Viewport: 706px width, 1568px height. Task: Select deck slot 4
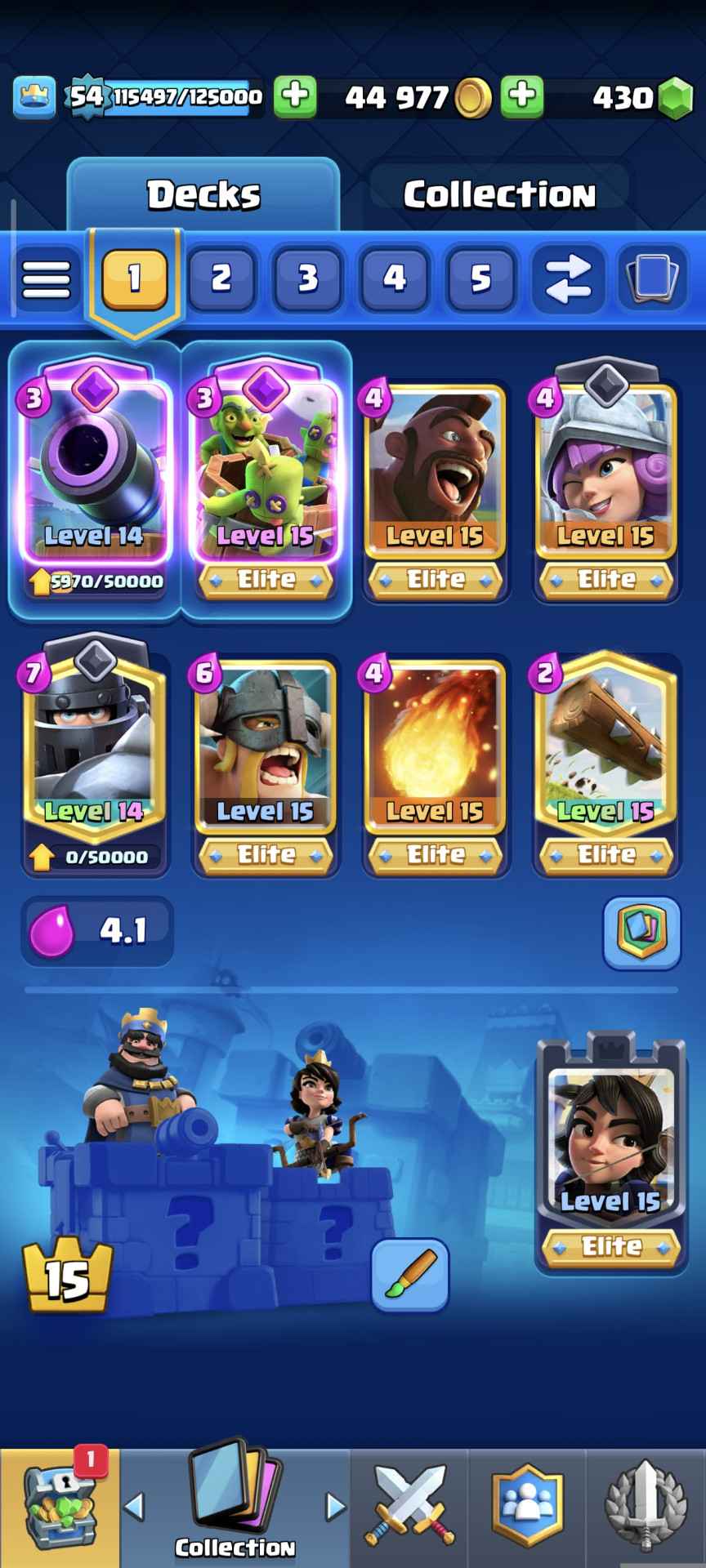click(394, 279)
